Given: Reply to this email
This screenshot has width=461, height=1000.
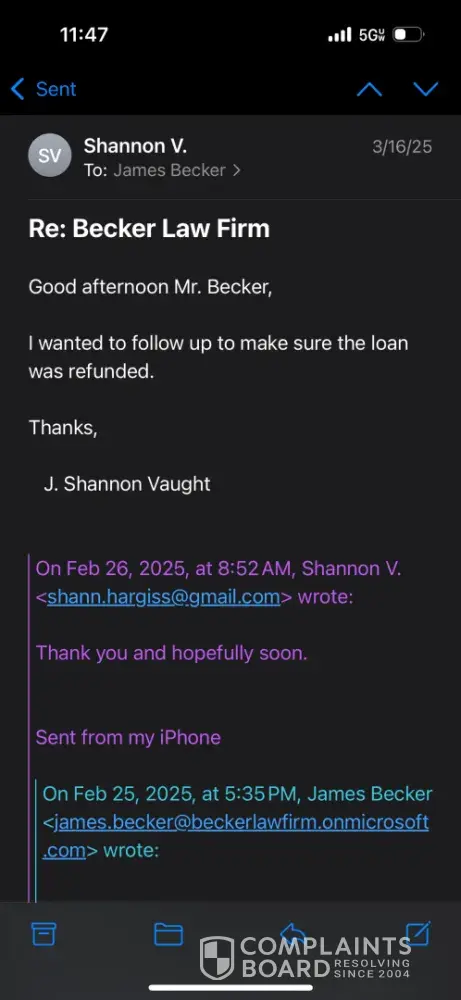Looking at the screenshot, I should tap(293, 933).
